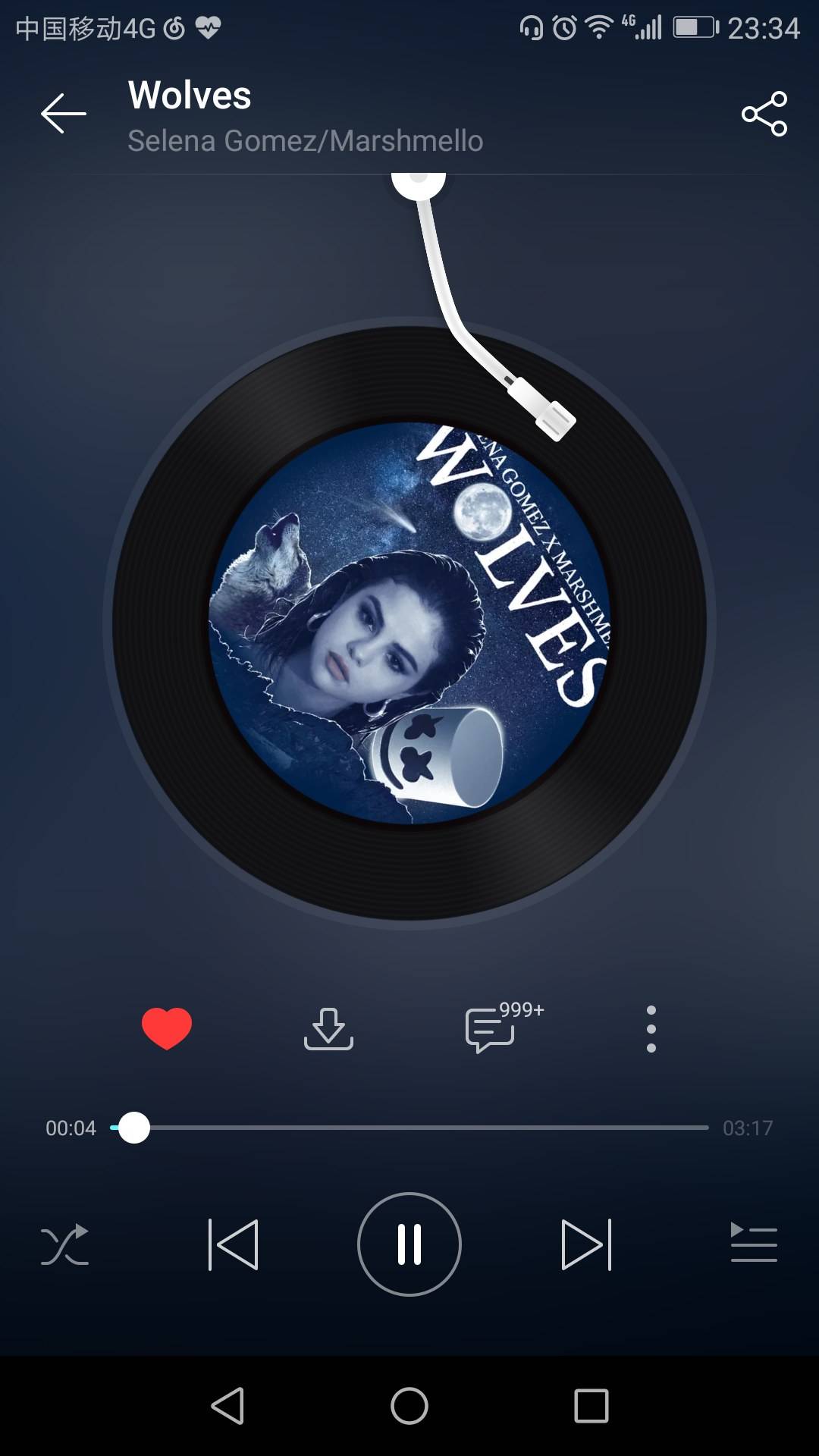Go to the system home screen
This screenshot has height=1456, width=819.
coord(409,1406)
